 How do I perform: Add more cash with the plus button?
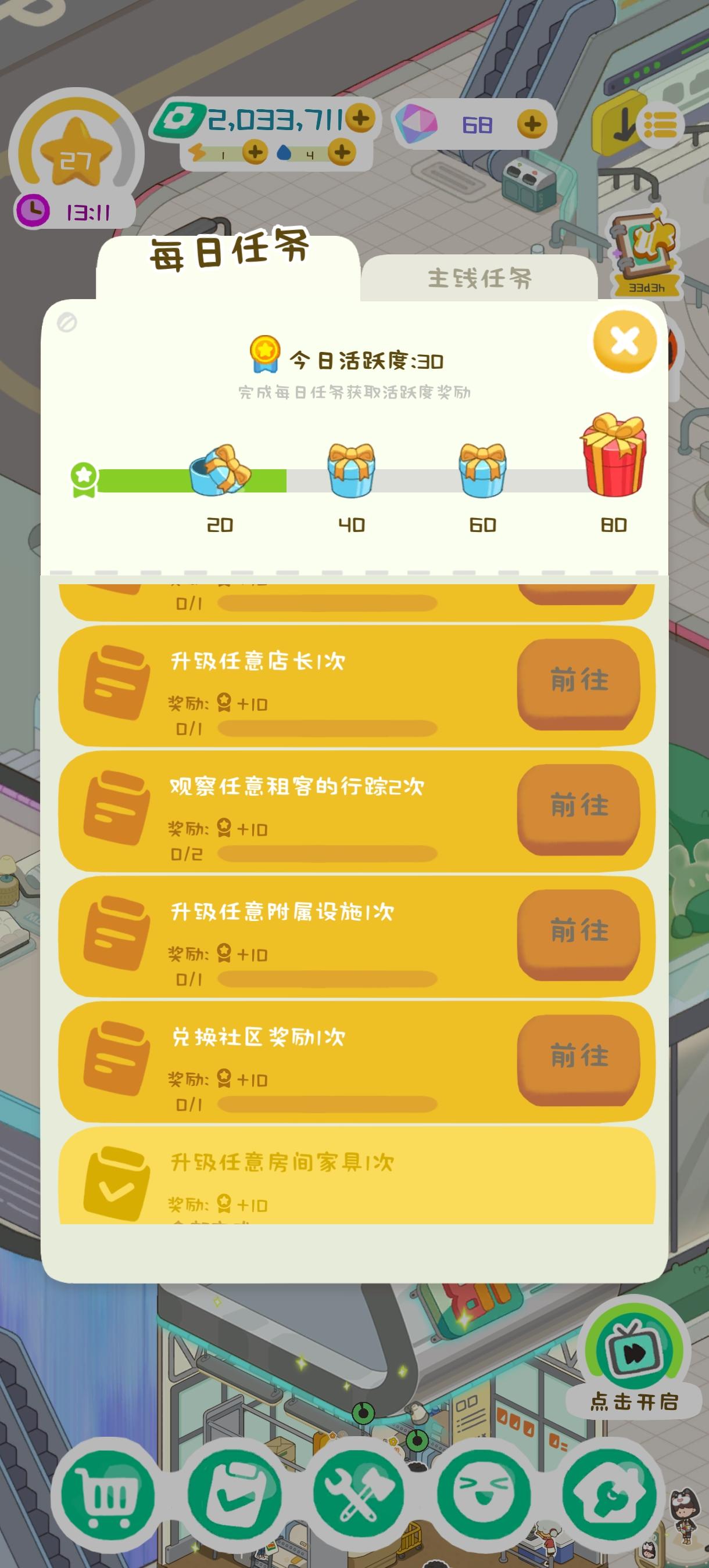point(360,118)
